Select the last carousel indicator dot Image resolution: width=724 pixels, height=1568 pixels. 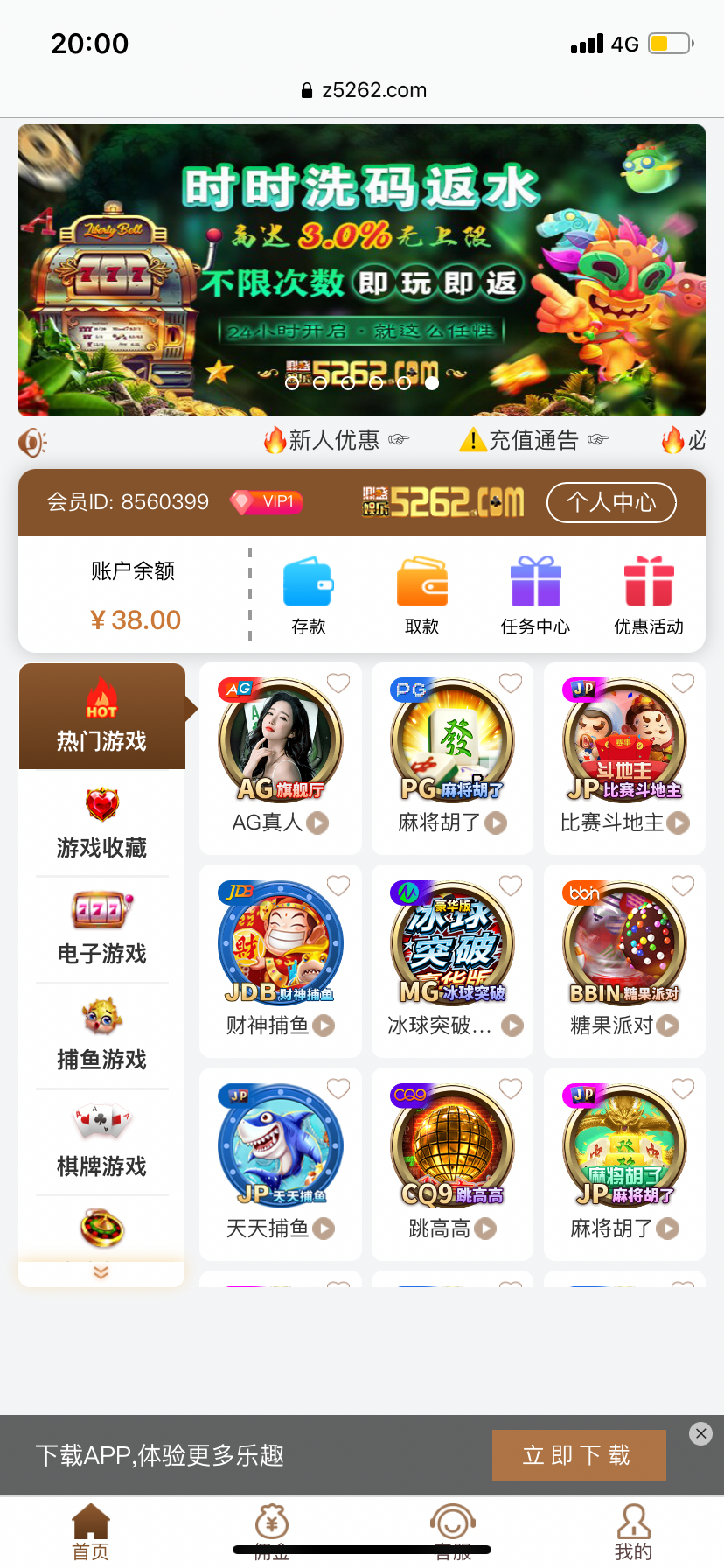coord(431,383)
